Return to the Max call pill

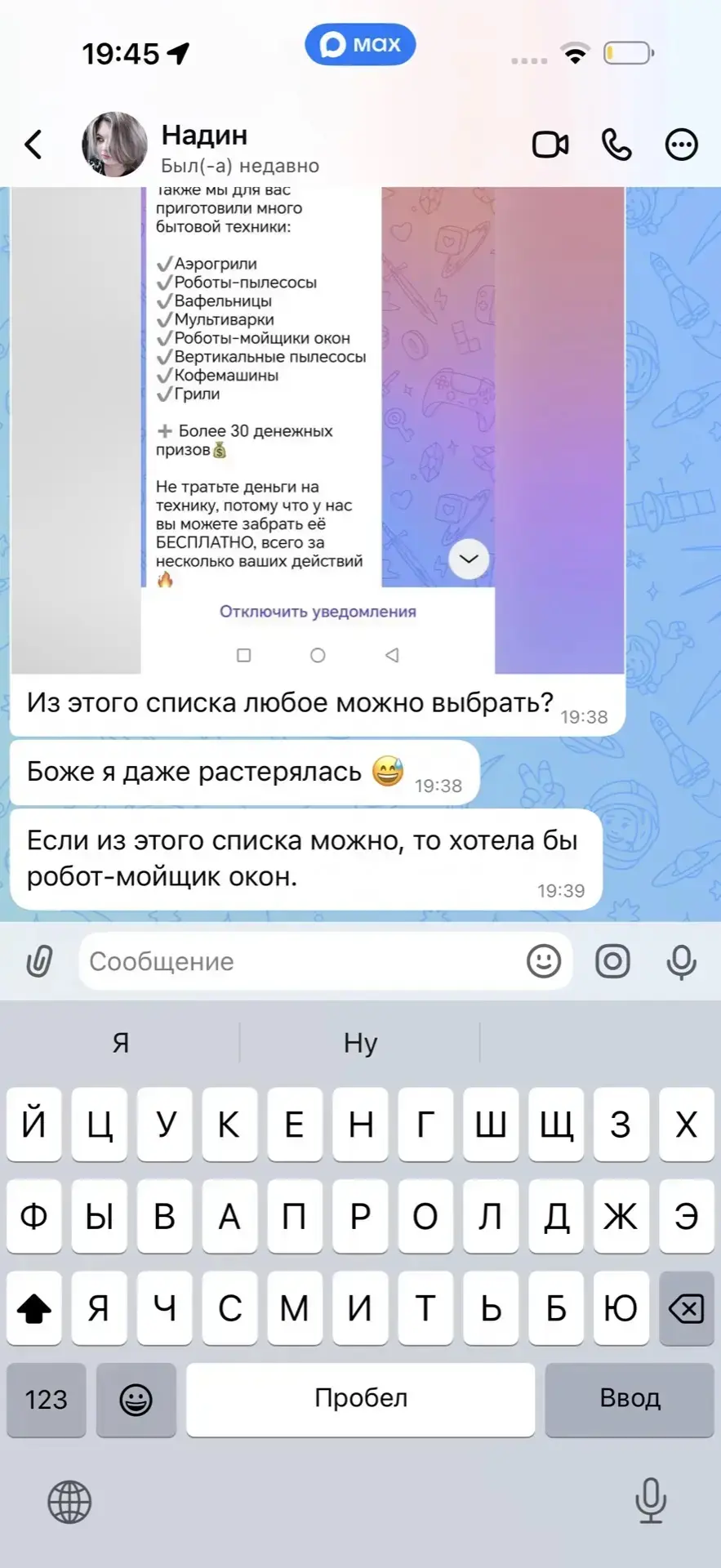[x=360, y=45]
